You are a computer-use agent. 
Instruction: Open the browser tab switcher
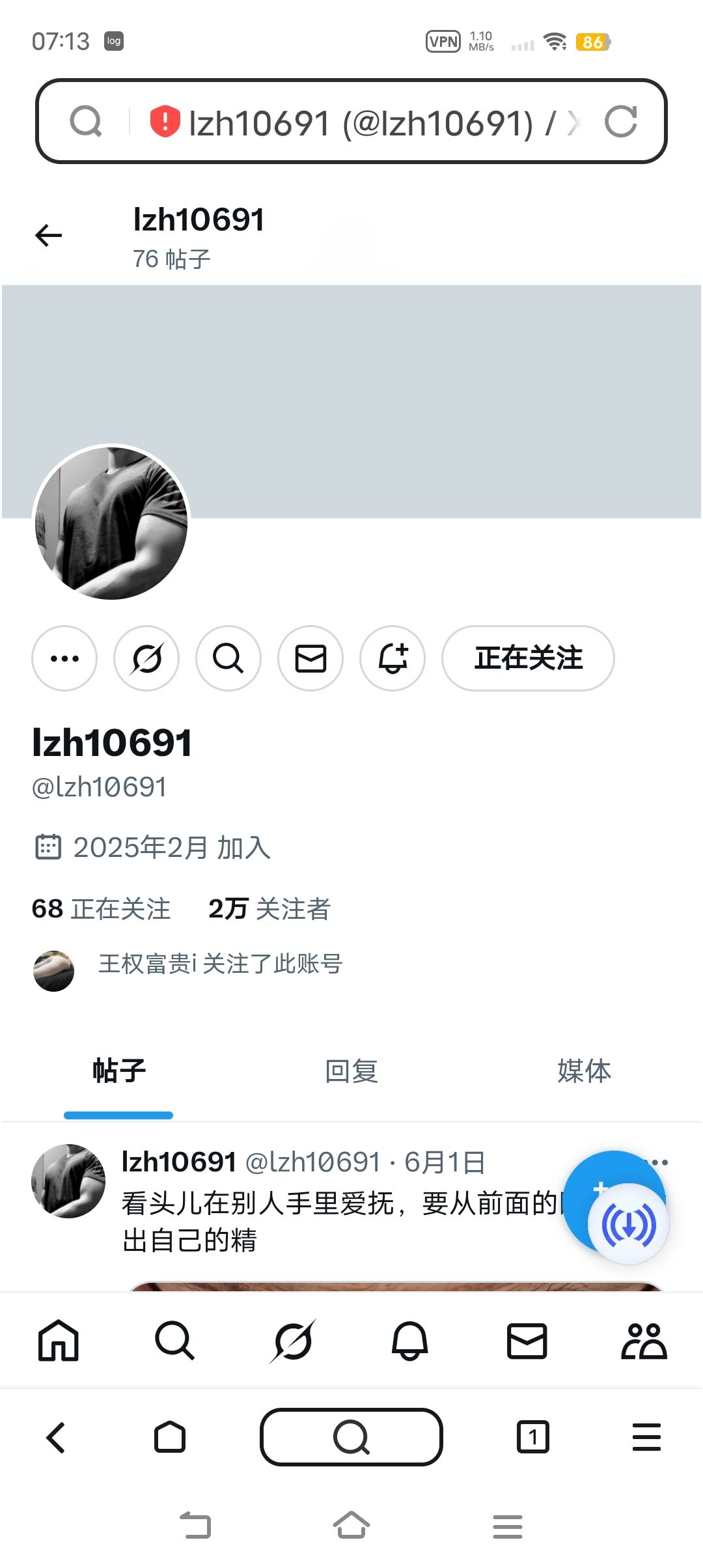pyautogui.click(x=532, y=1437)
